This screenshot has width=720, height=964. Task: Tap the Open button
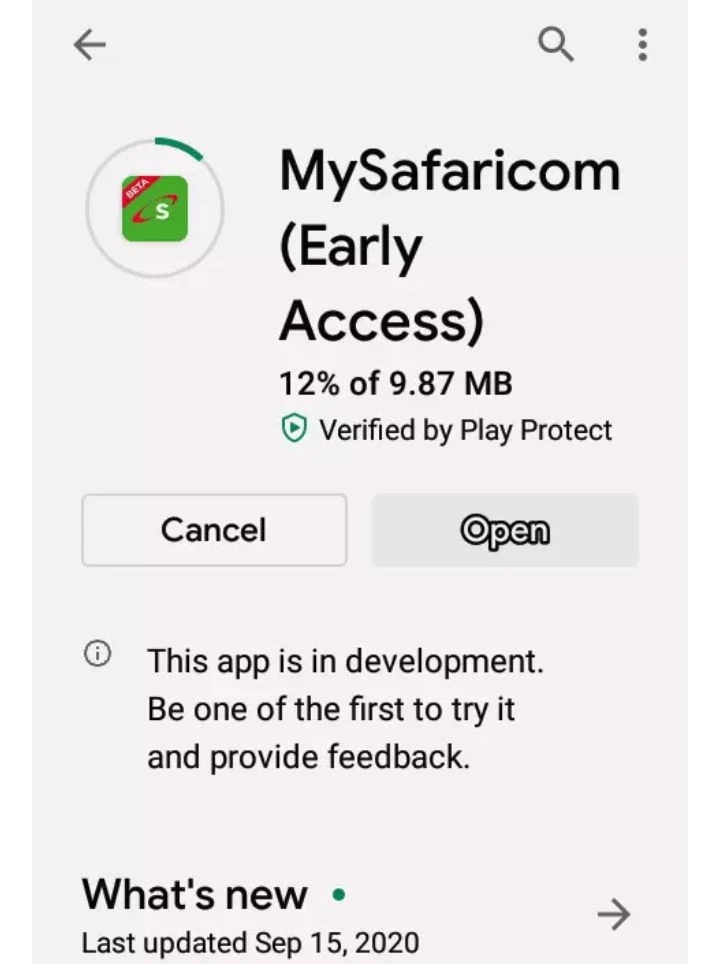[505, 530]
